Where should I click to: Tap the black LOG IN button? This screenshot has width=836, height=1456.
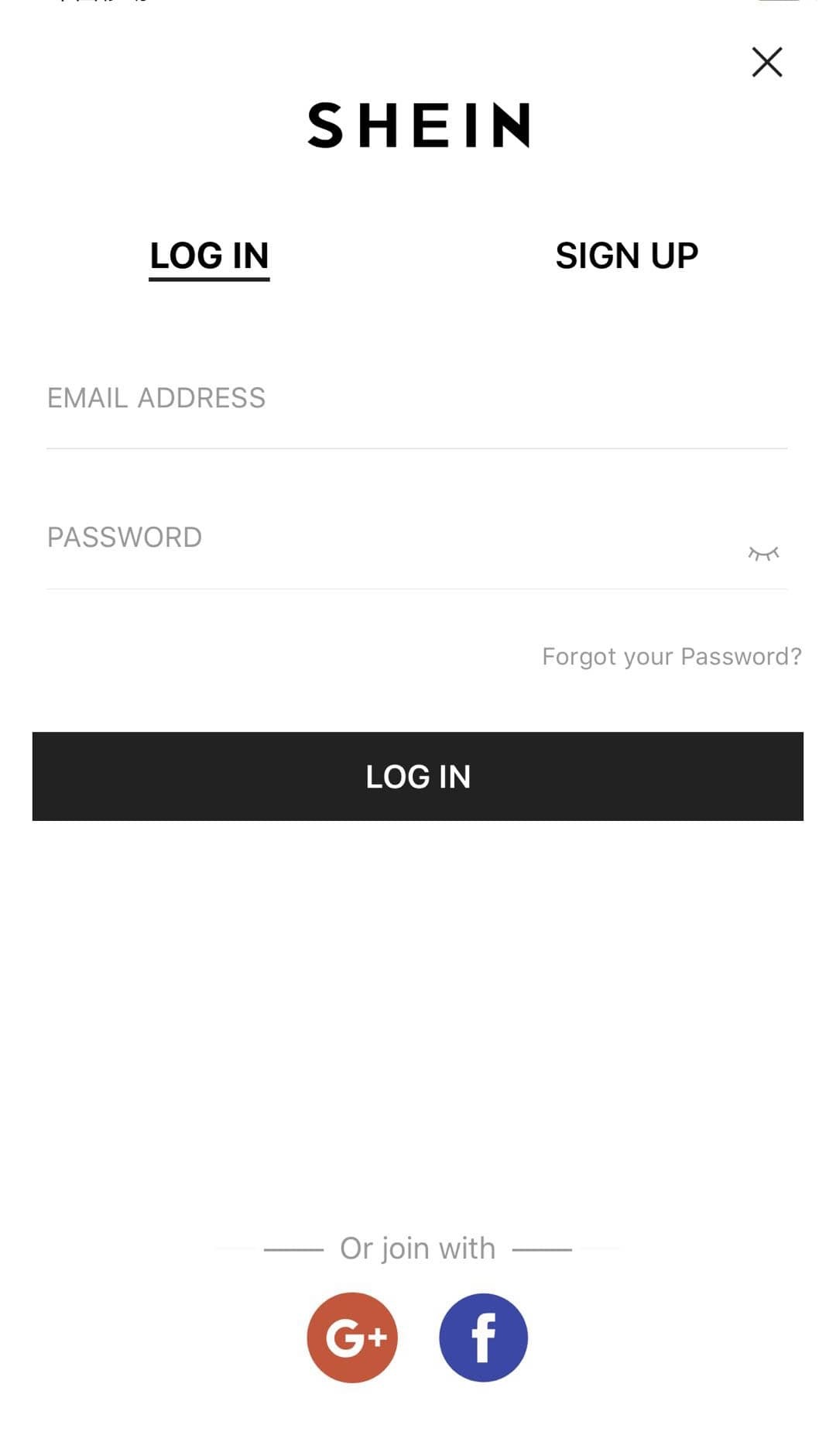pos(418,776)
